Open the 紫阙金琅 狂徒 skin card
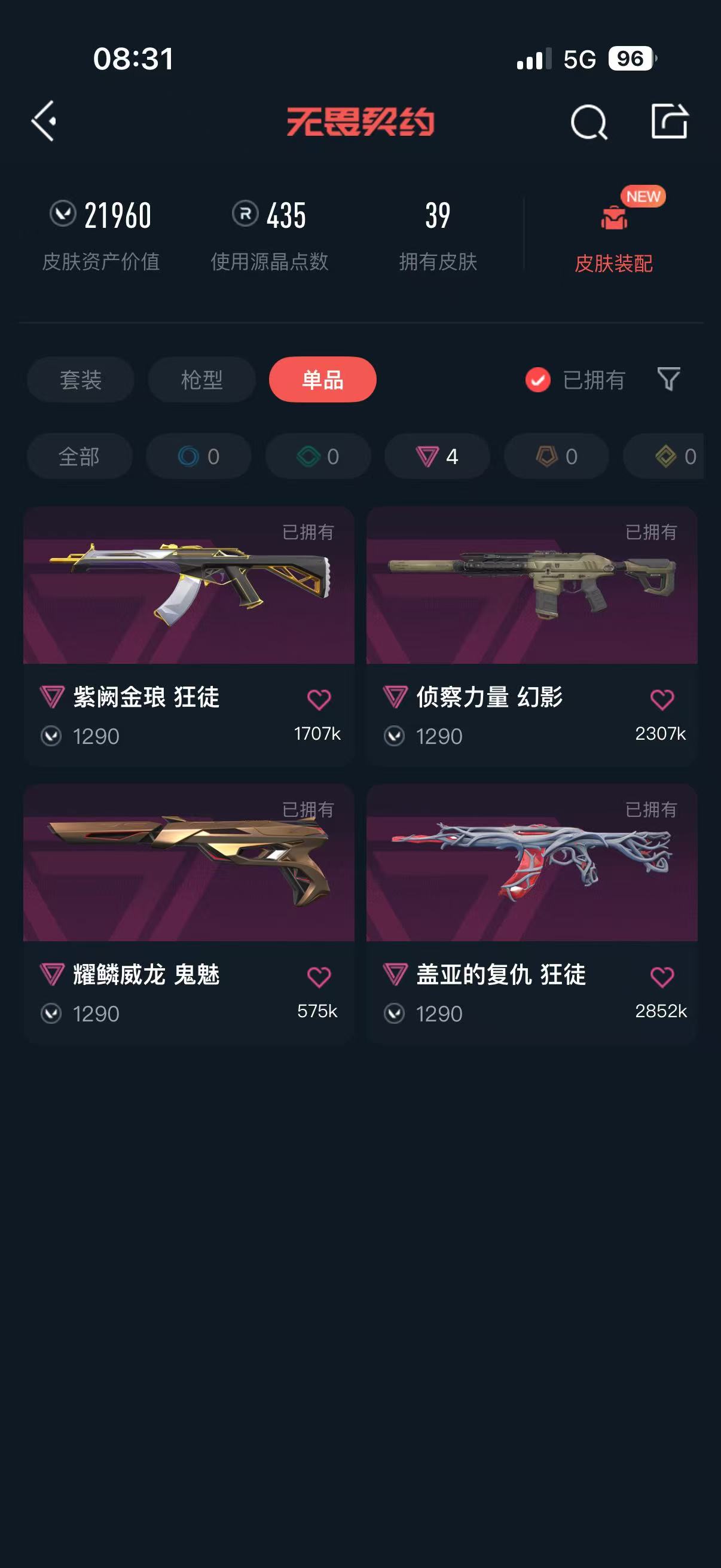This screenshot has height=1568, width=721. (x=188, y=585)
